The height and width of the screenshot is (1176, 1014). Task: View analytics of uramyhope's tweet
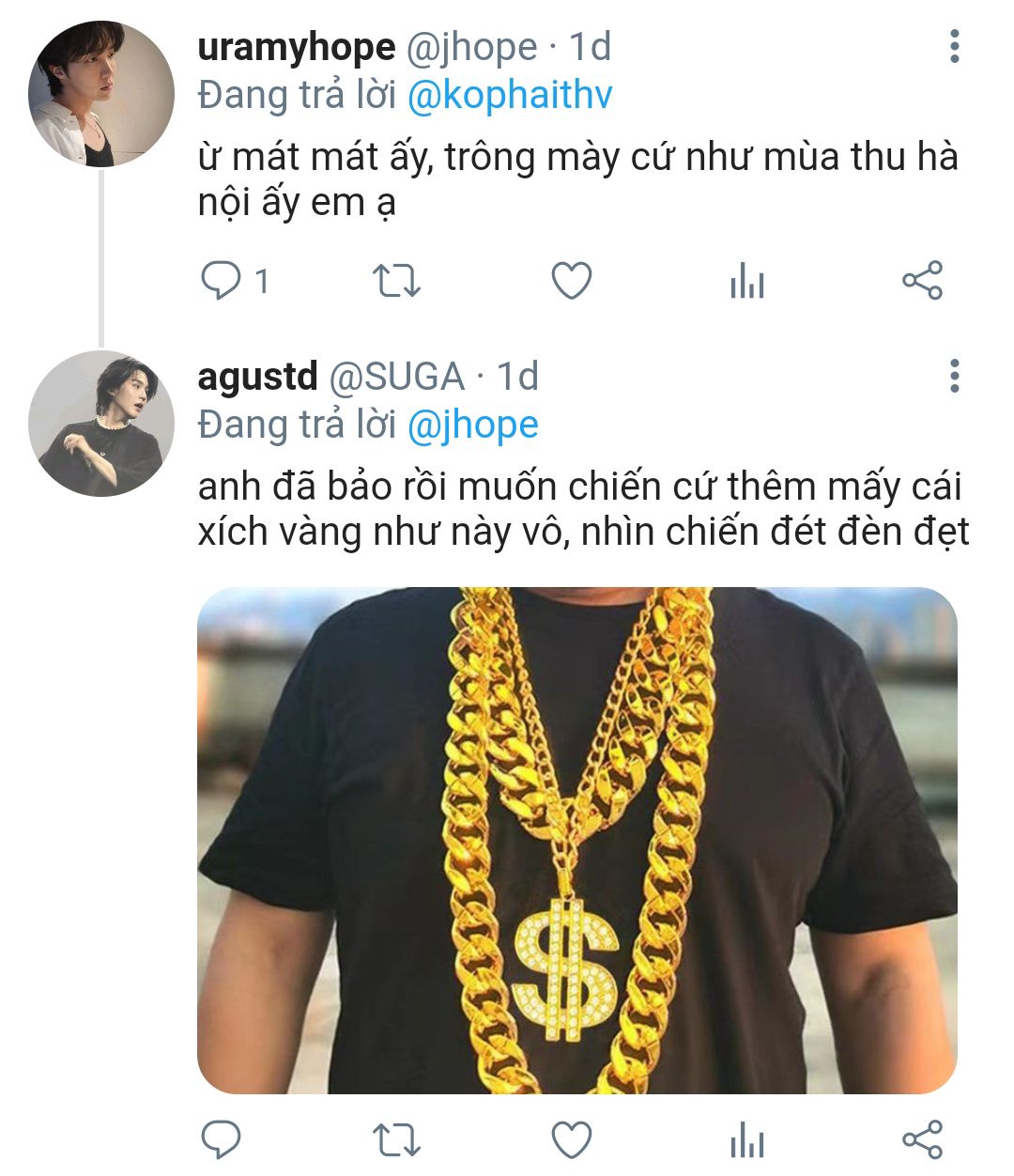tap(747, 281)
